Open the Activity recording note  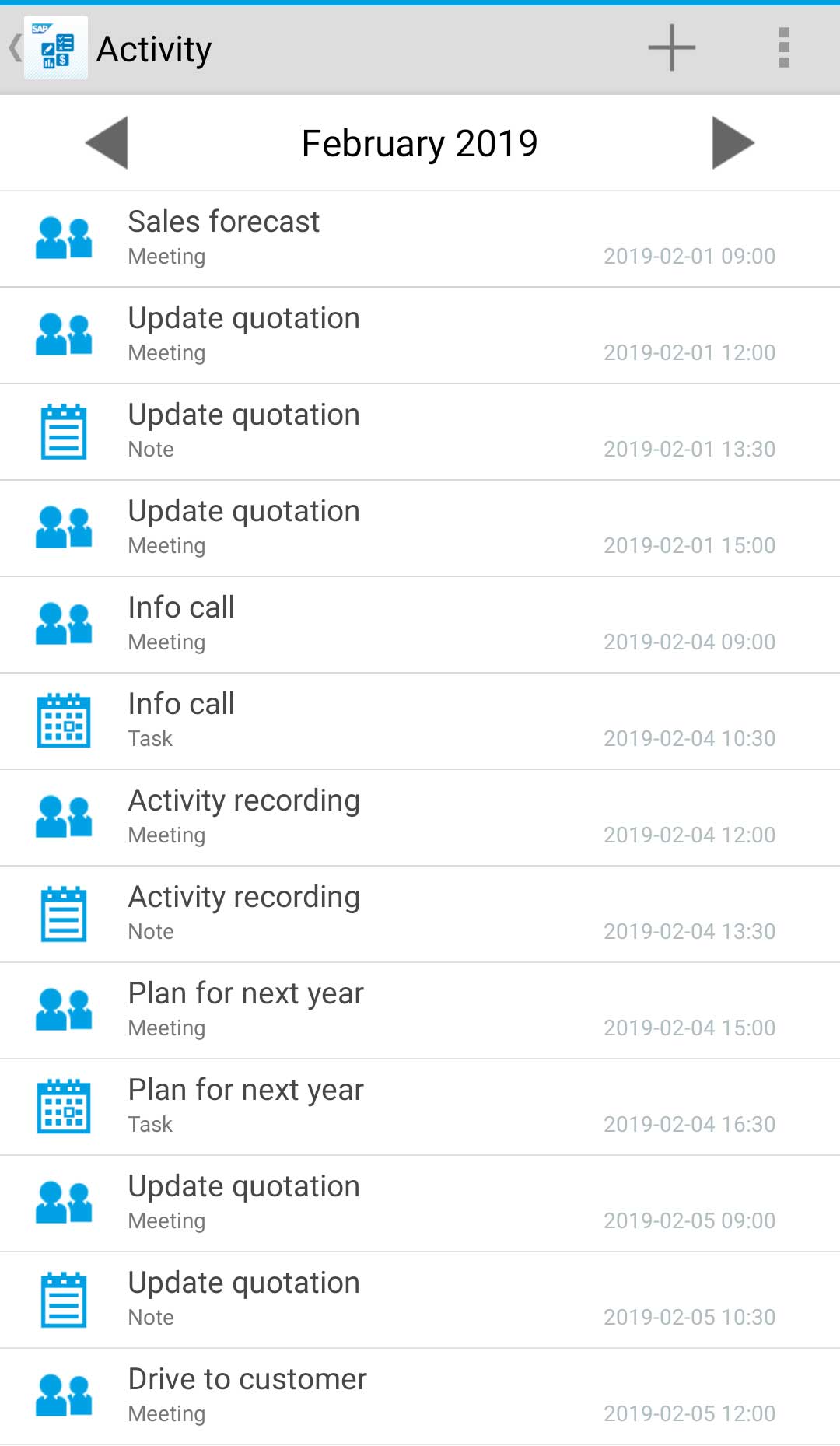pos(420,915)
